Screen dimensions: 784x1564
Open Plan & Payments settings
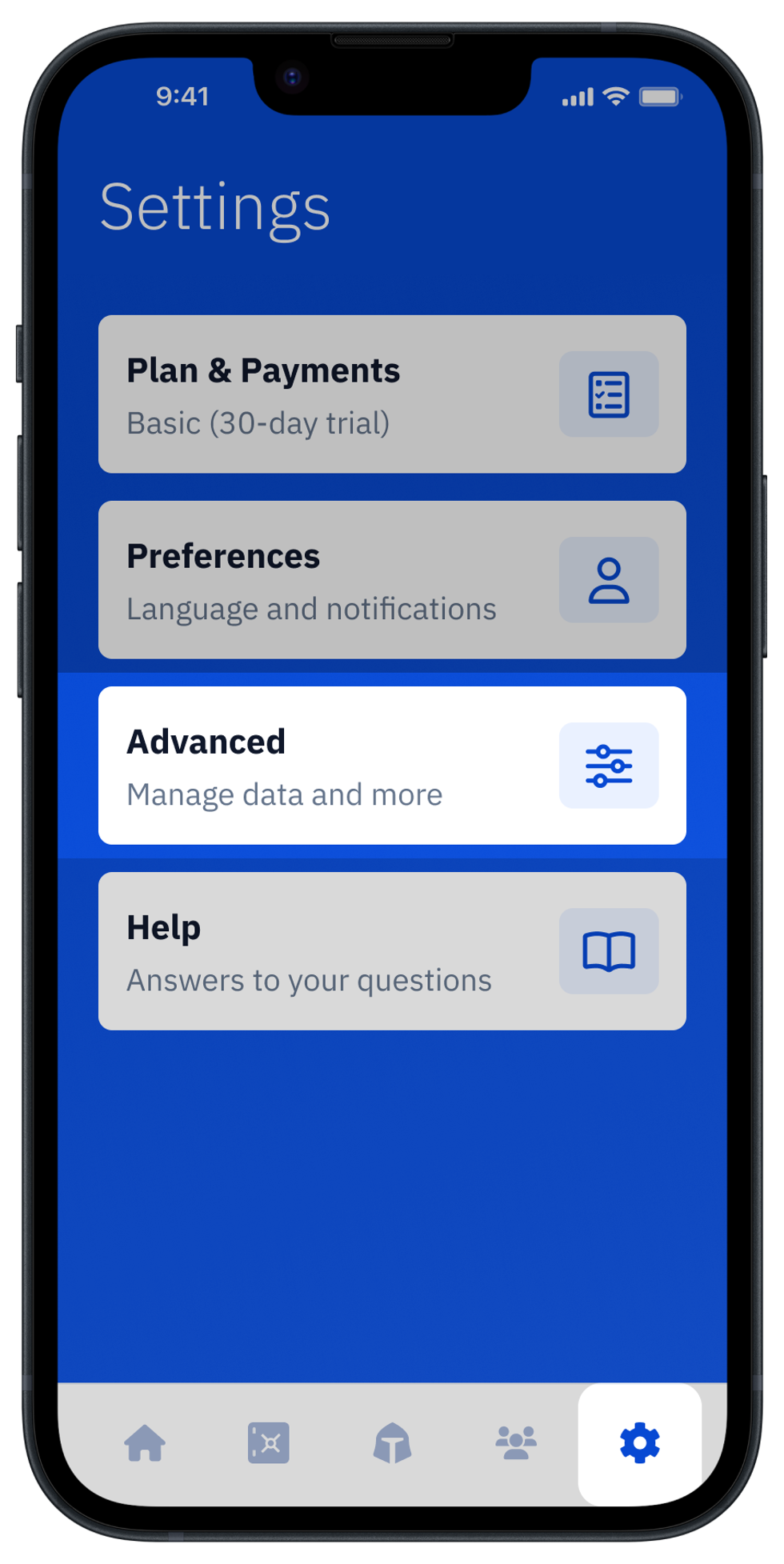[392, 394]
